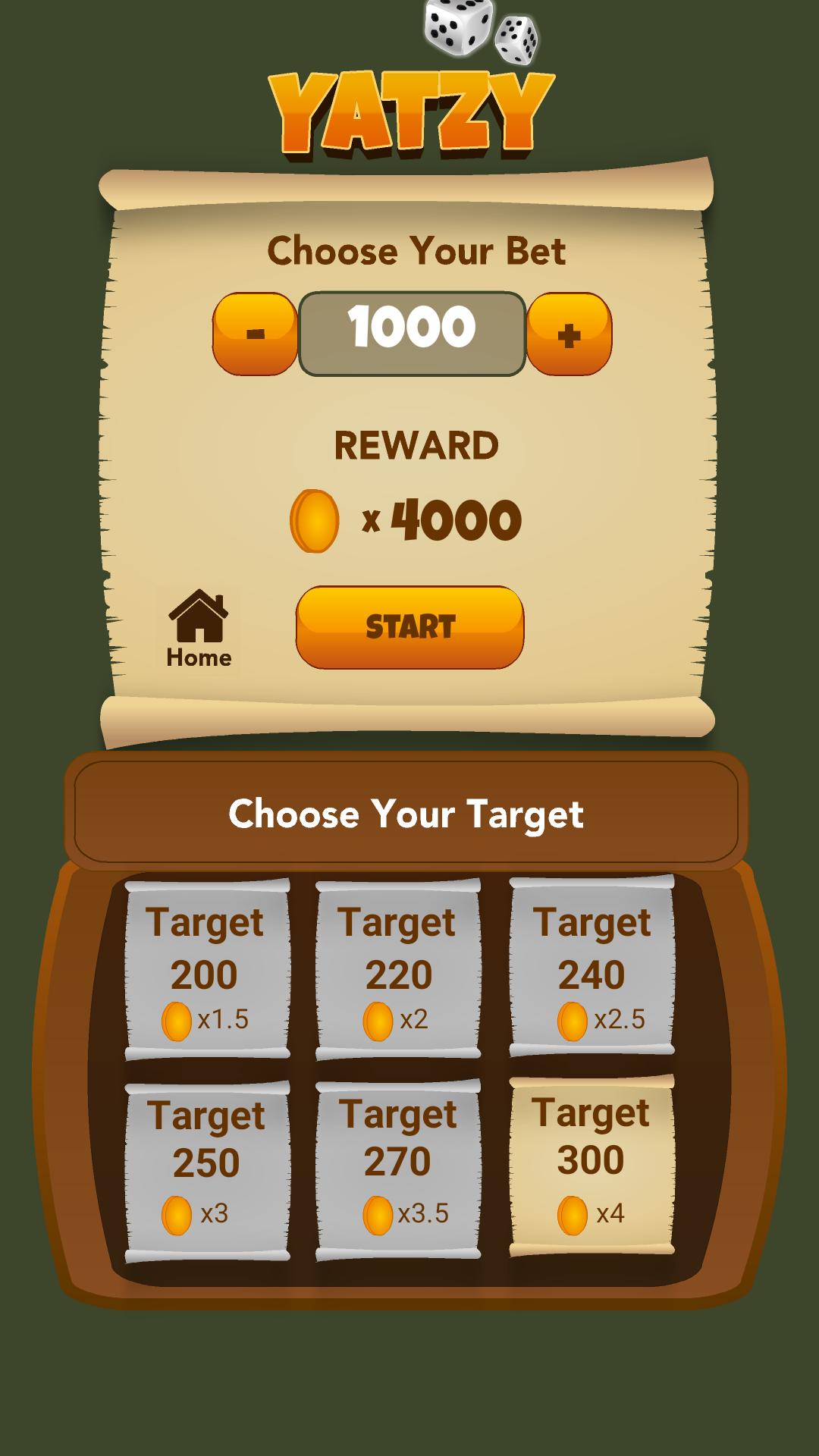This screenshot has width=819, height=1456.
Task: Choose Target 220 with x2 reward
Action: (398, 970)
